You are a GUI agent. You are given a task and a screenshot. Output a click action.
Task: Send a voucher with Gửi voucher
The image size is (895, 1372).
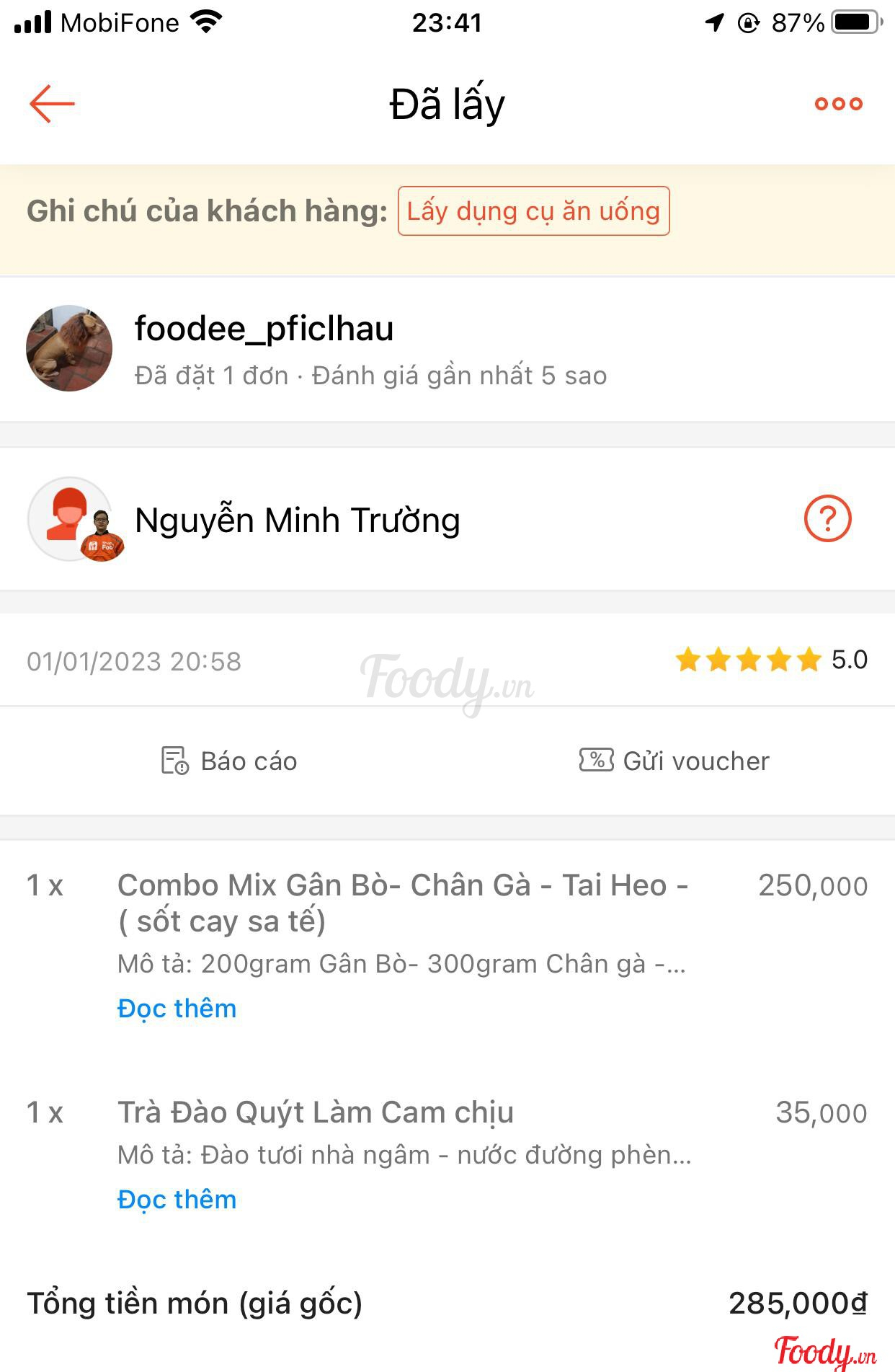pos(674,761)
